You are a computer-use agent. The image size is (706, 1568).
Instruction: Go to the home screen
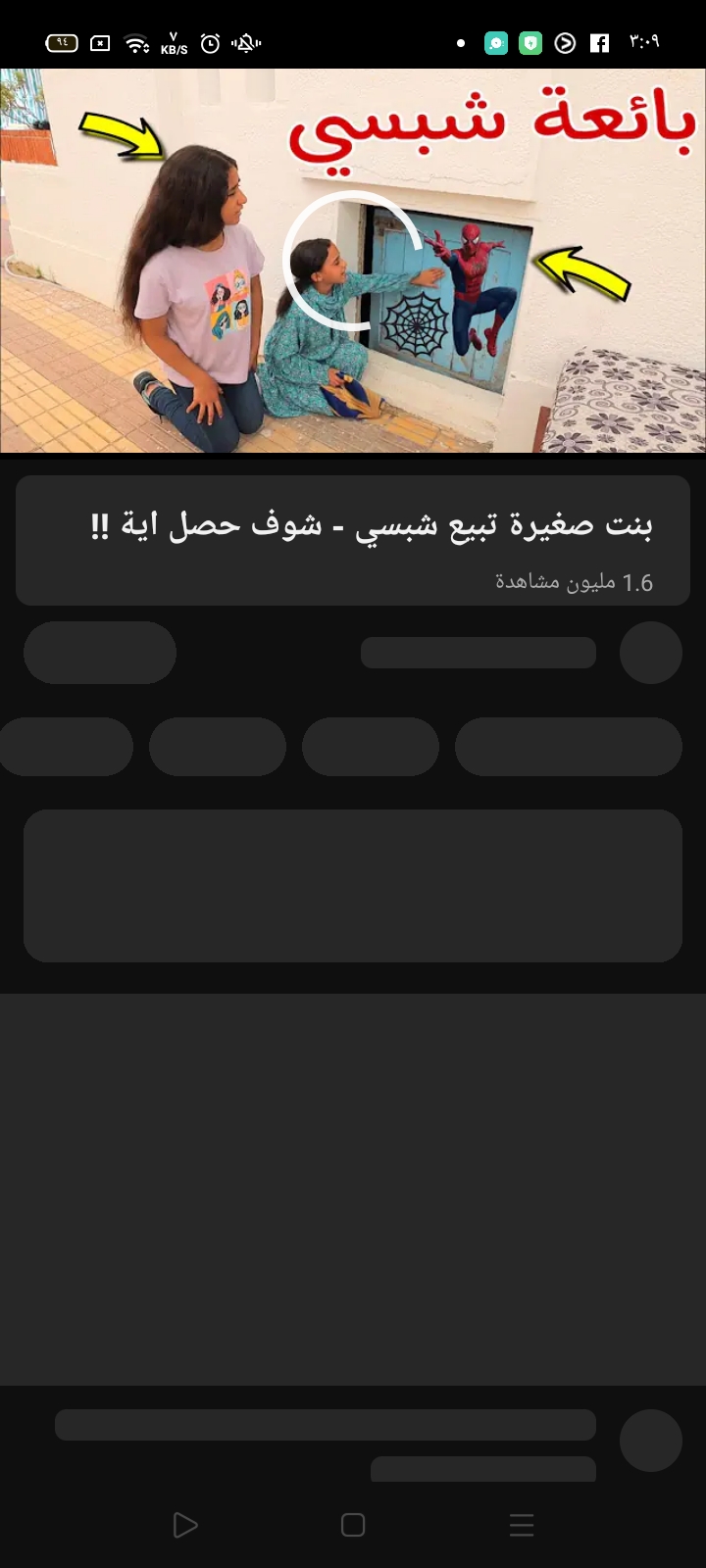click(x=353, y=1525)
